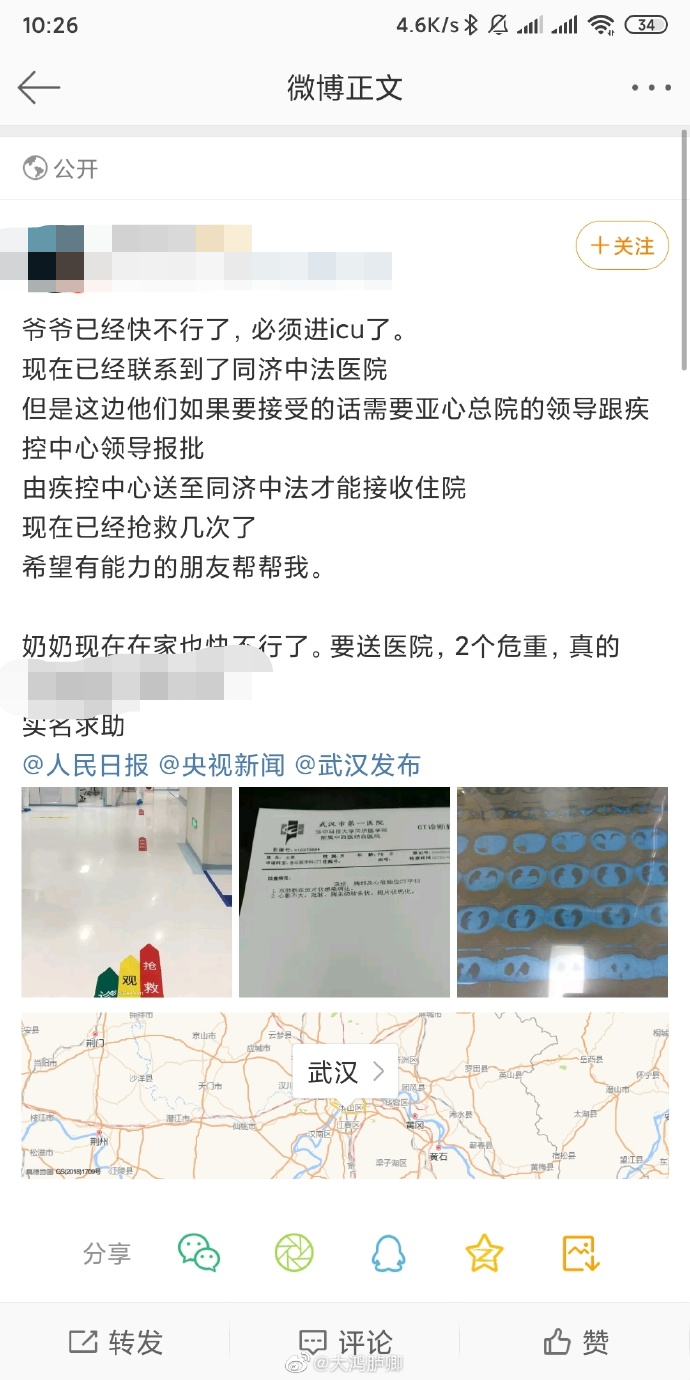Share the post to QQ
The width and height of the screenshot is (690, 1380).
click(x=389, y=1253)
